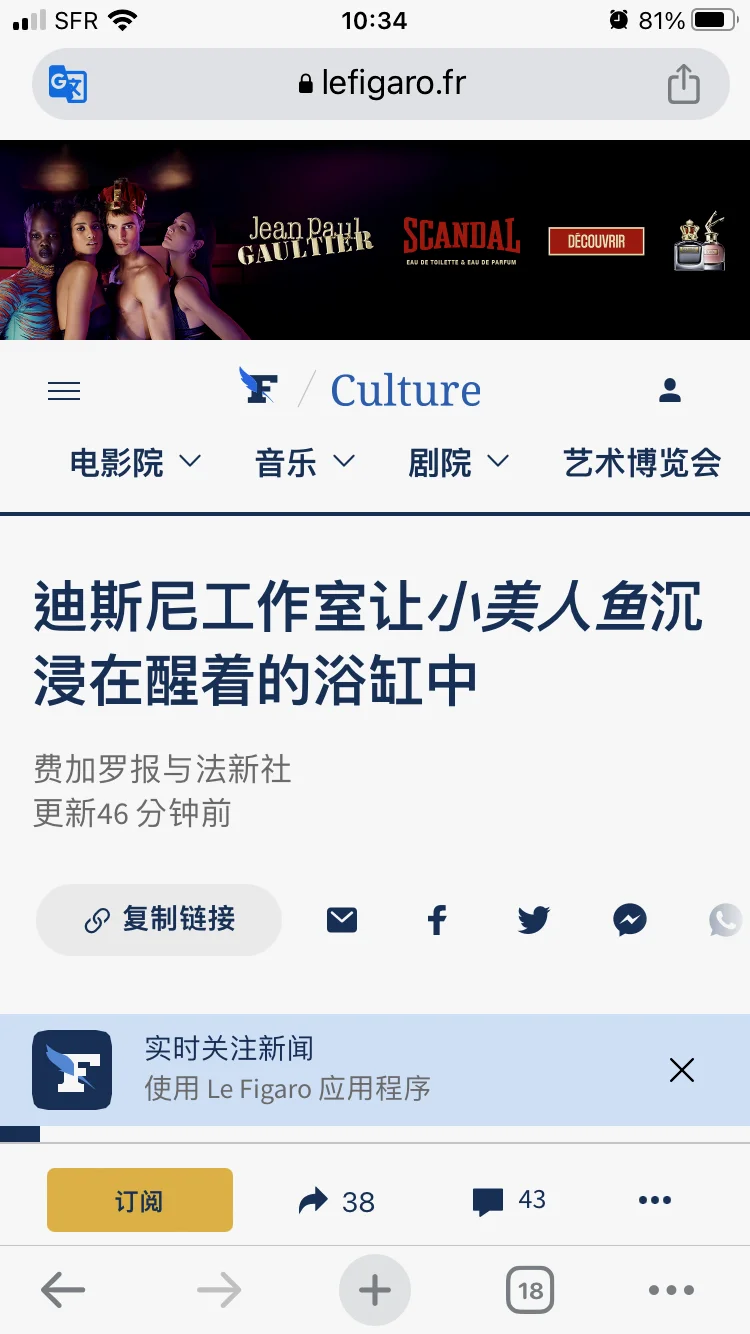Open the hamburger menu
The width and height of the screenshot is (750, 1334).
point(64,391)
